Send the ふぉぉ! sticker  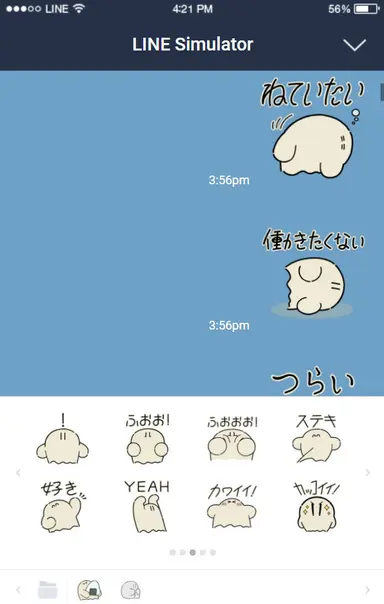pos(148,438)
